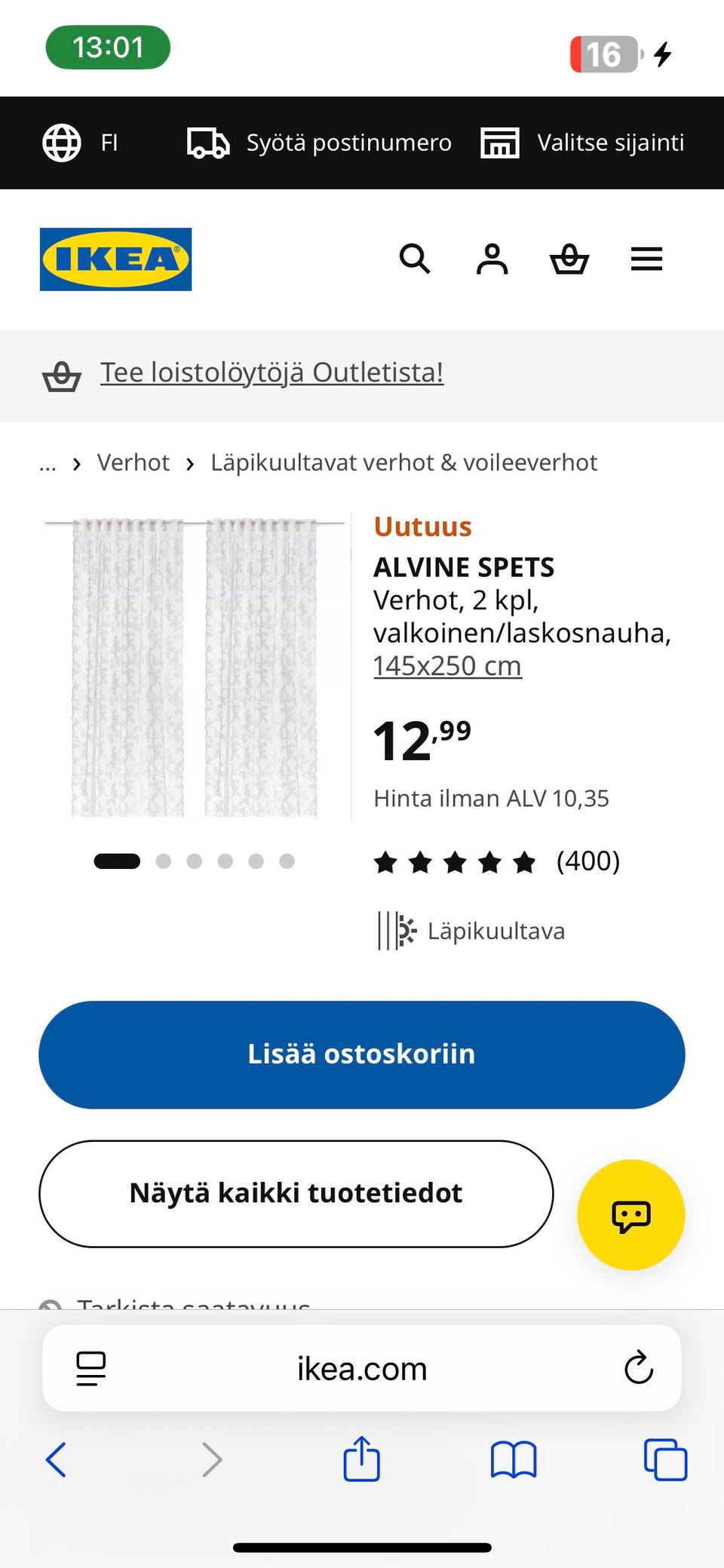Open the hamburger menu
The height and width of the screenshot is (1568, 724).
point(646,259)
